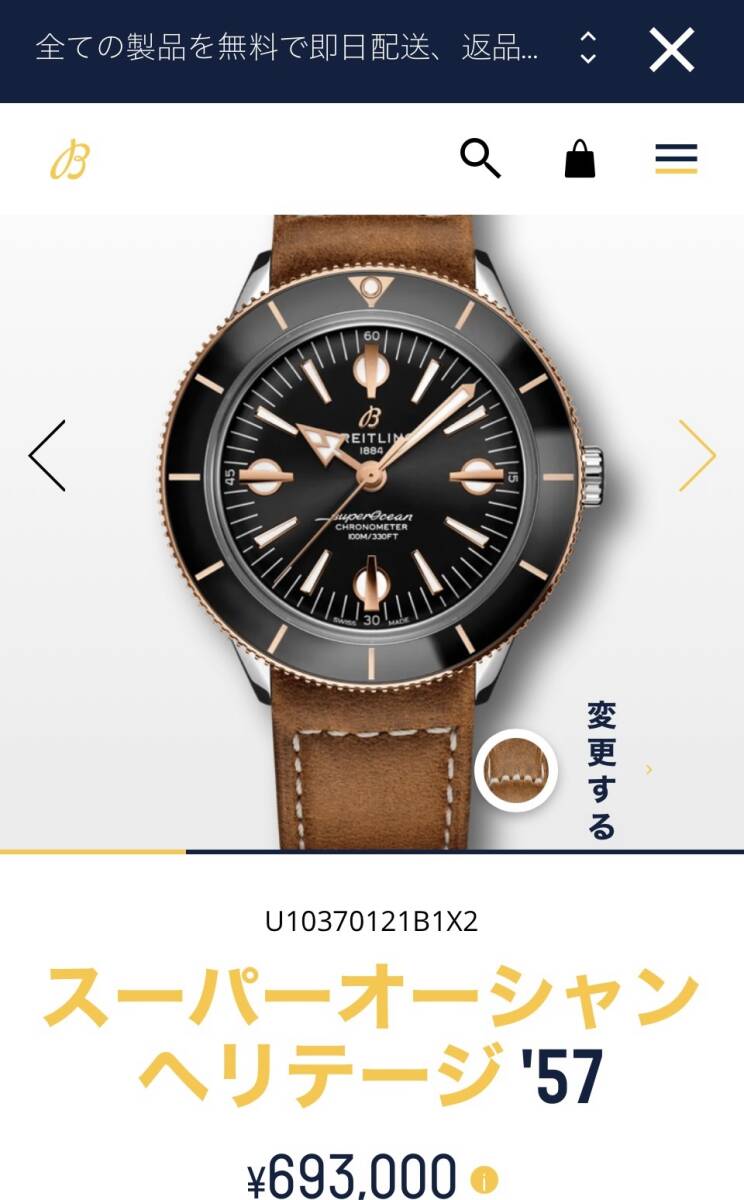Viewport: 744px width, 1200px height.
Task: Open the shopping bag
Action: 580,159
